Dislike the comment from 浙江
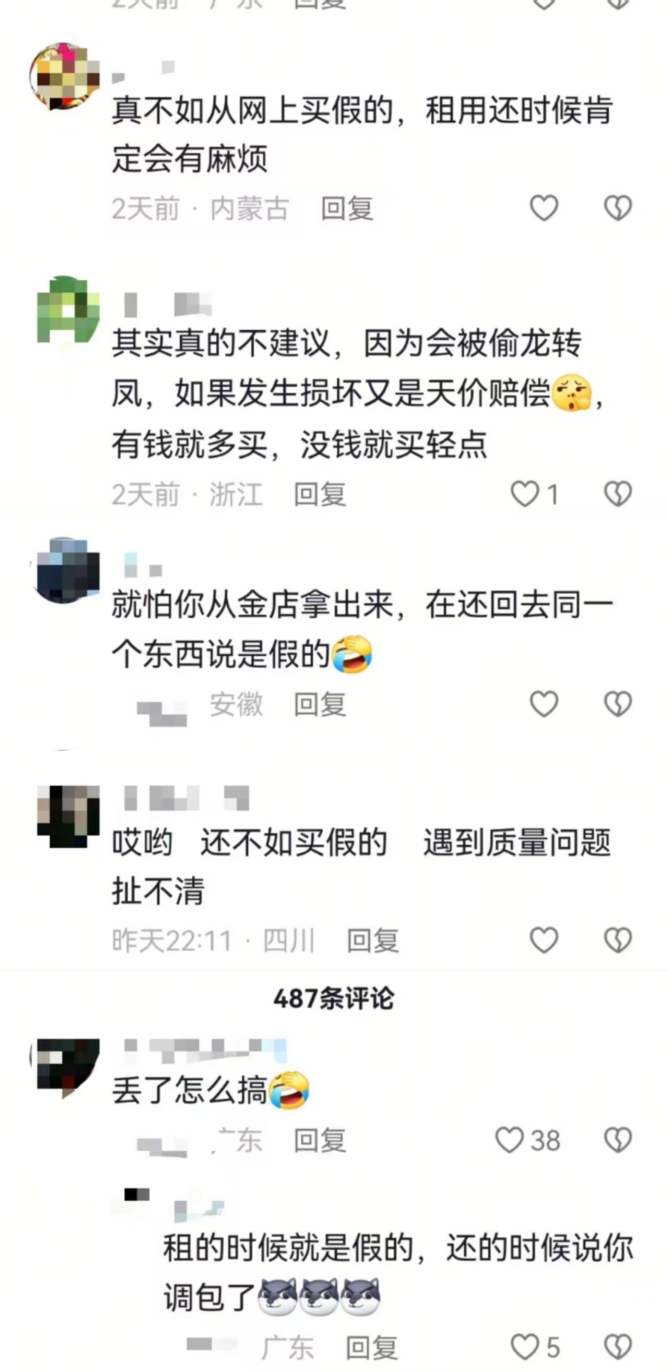668x1372 pixels. (618, 493)
